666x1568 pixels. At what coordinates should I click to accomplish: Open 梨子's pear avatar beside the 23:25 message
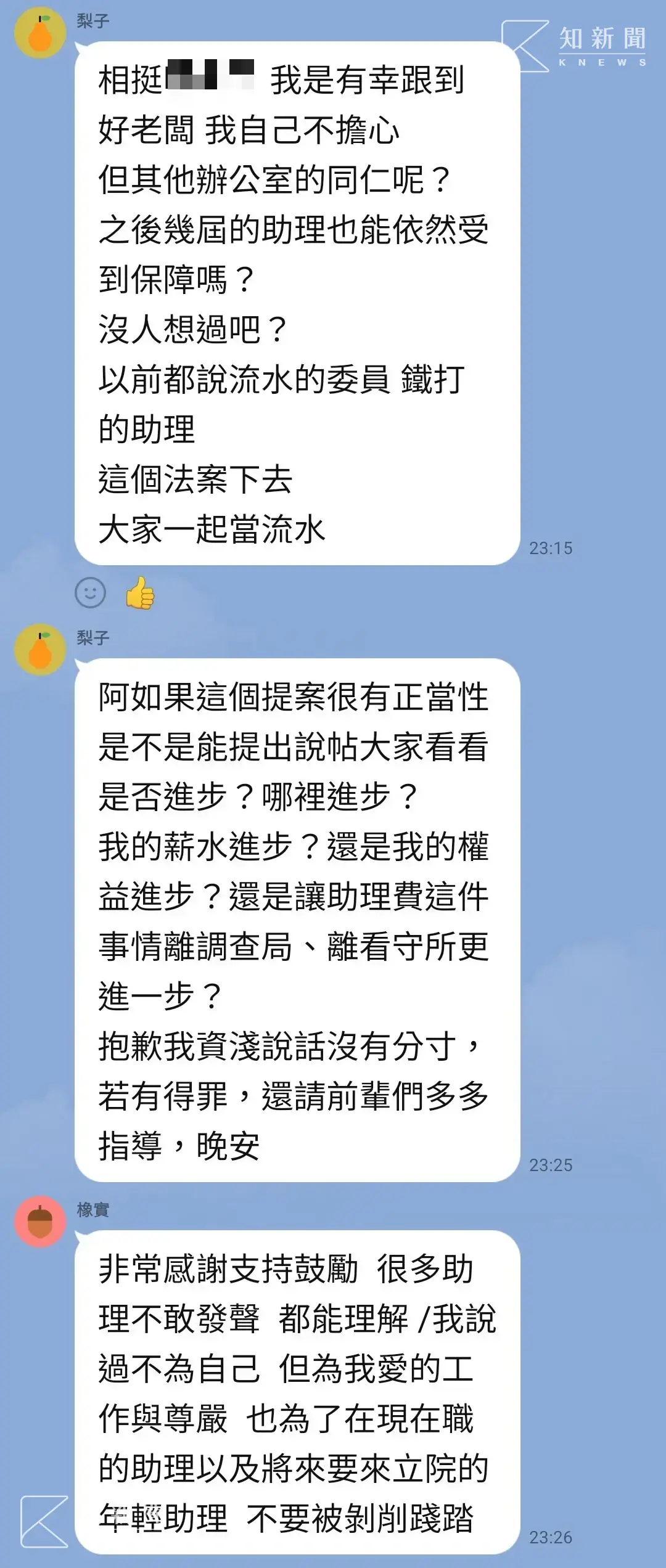pos(40,650)
